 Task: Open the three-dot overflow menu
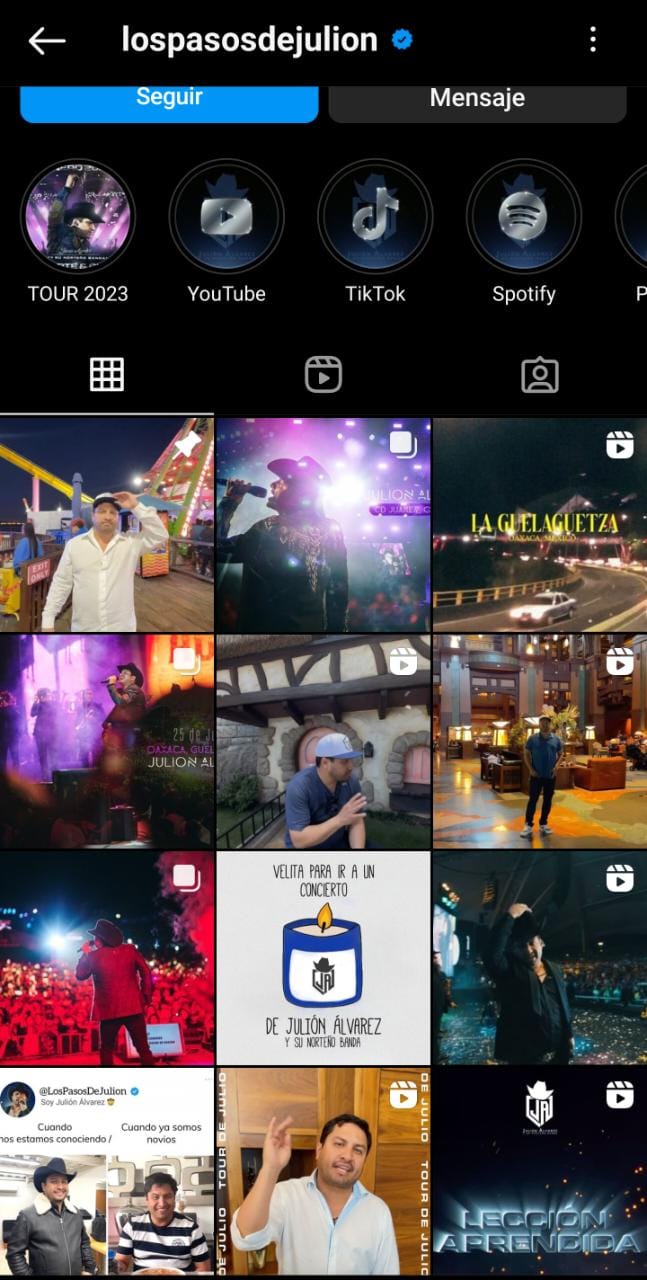click(593, 40)
